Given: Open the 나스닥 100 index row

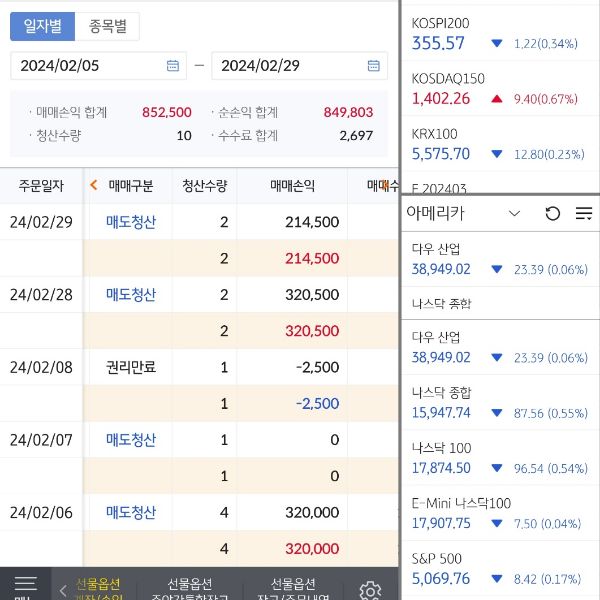Looking at the screenshot, I should (500, 459).
